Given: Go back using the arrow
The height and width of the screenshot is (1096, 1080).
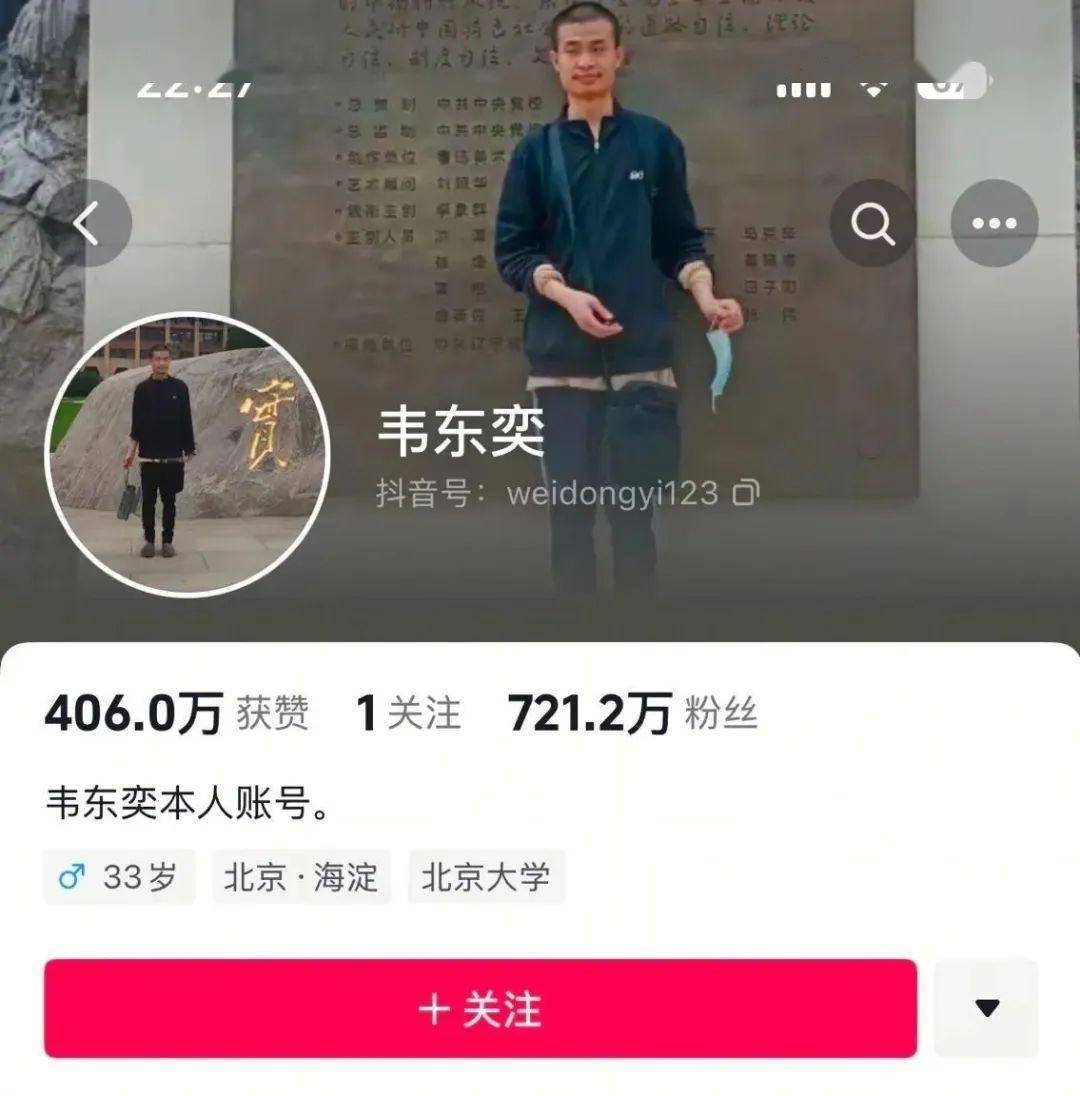Looking at the screenshot, I should coord(88,224).
